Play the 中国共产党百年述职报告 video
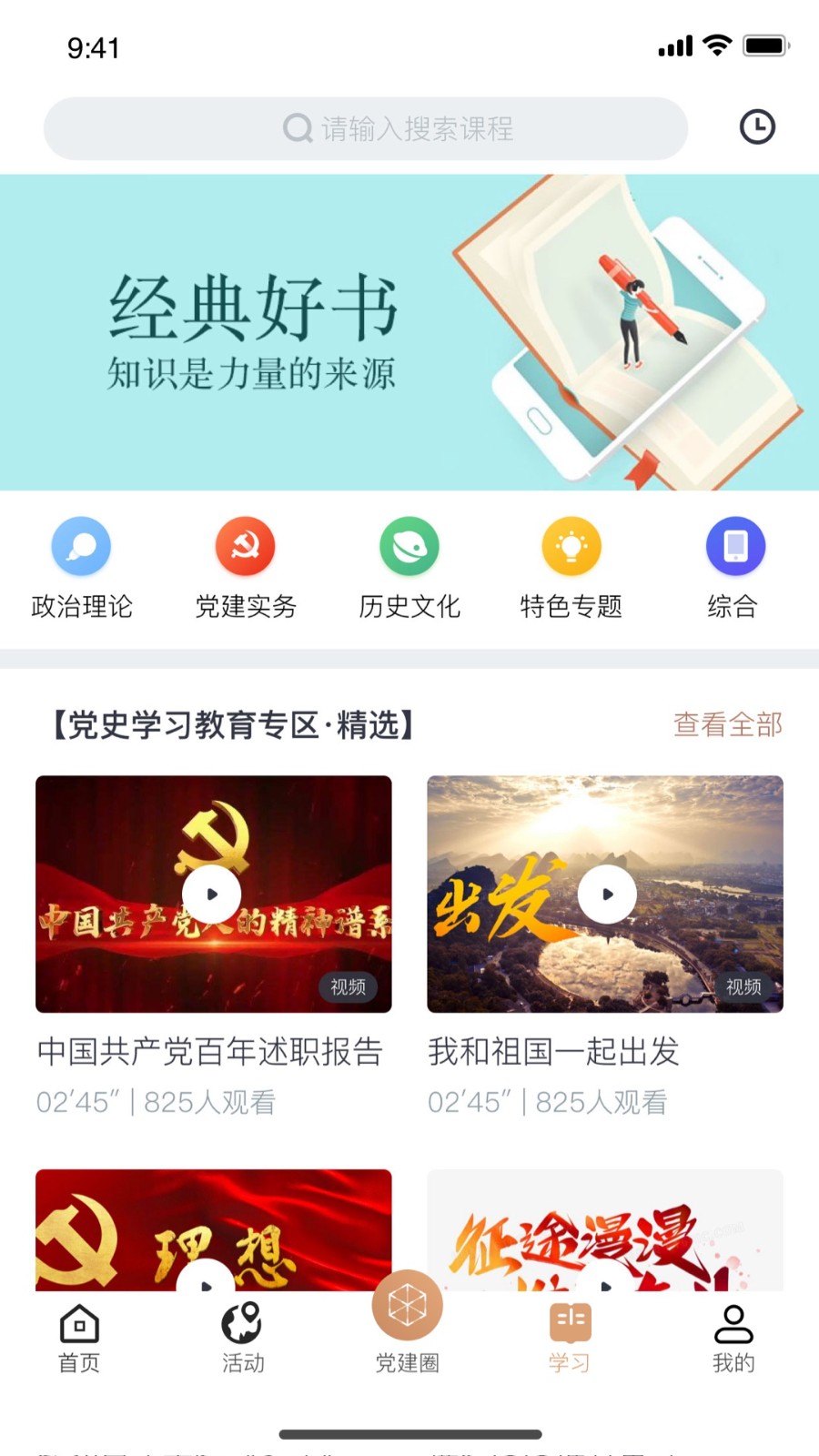 212,894
